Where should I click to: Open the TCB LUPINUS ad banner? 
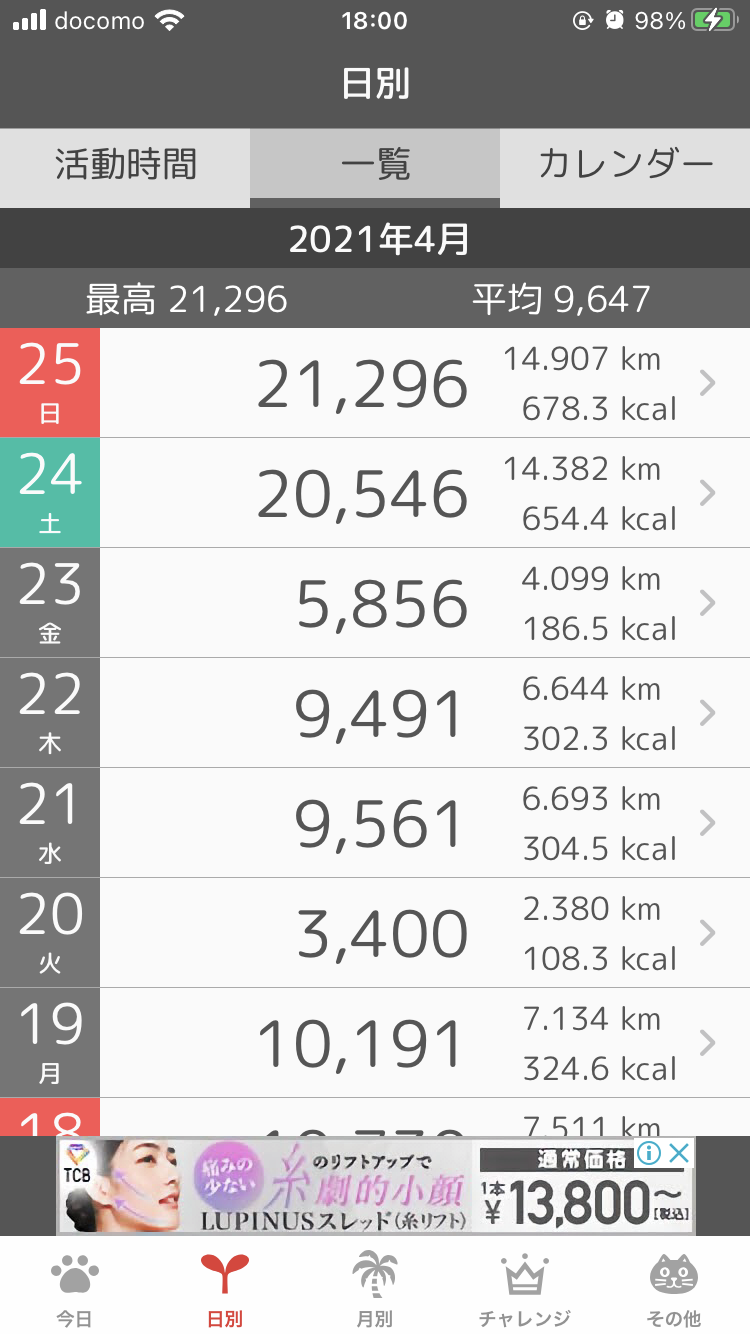pyautogui.click(x=350, y=1188)
